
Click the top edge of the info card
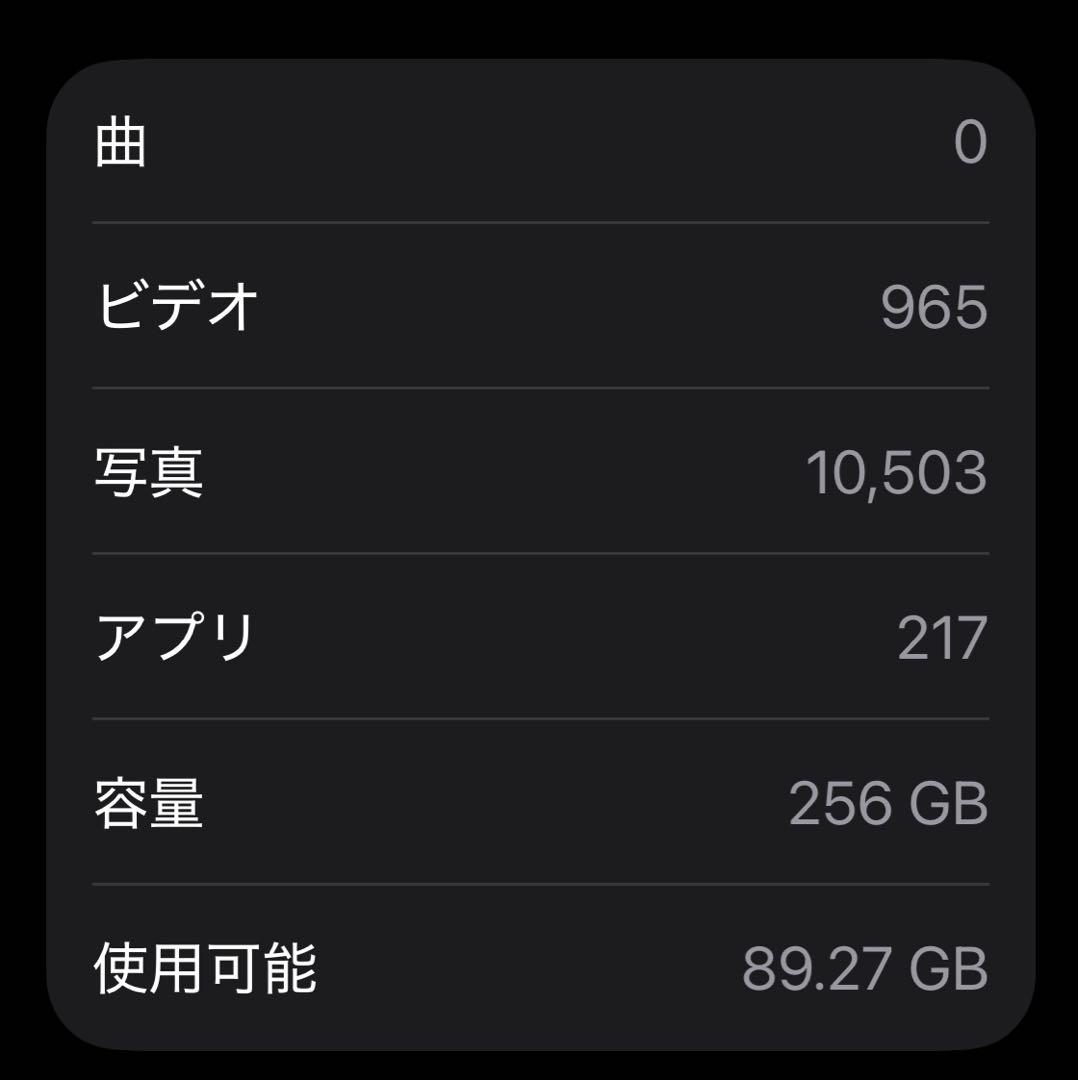[x=538, y=63]
